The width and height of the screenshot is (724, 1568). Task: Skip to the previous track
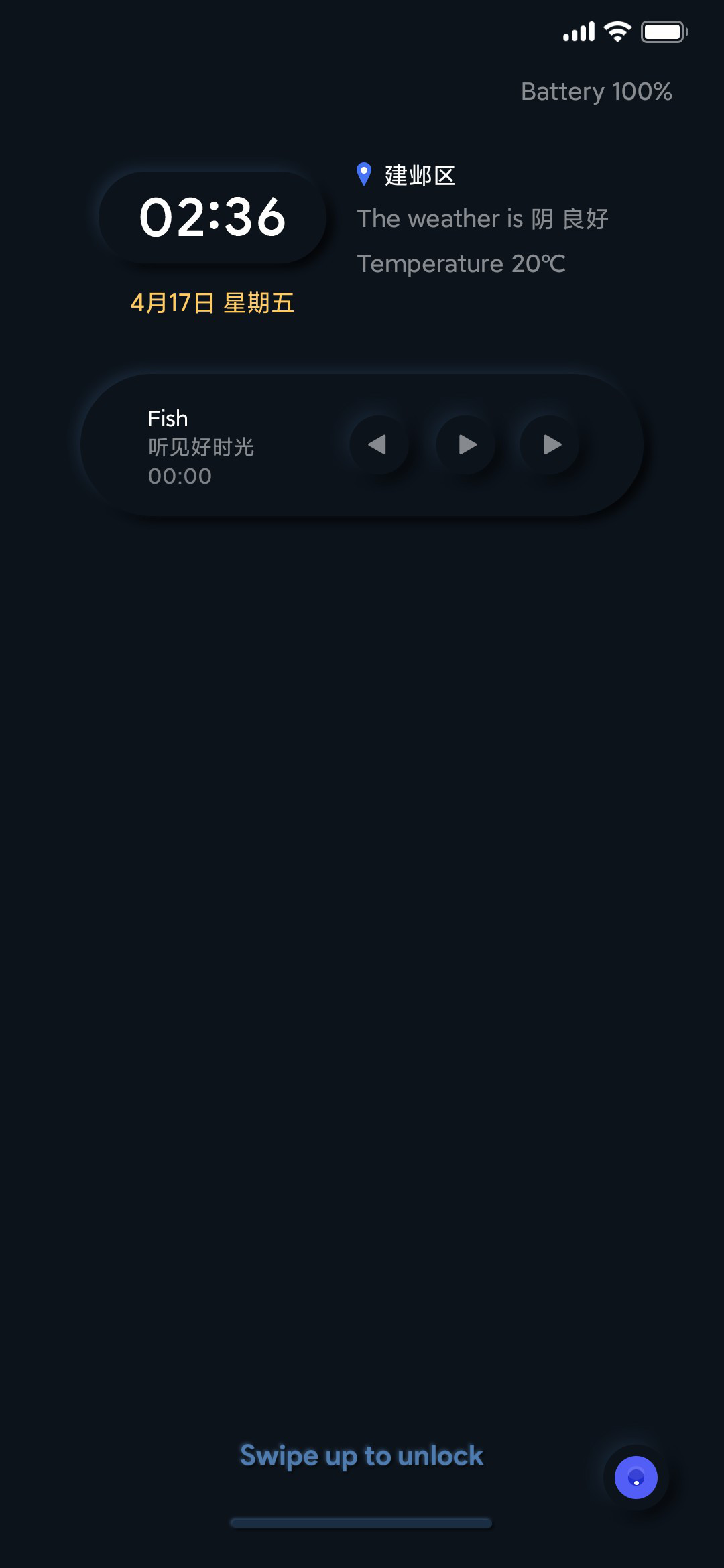tap(378, 444)
